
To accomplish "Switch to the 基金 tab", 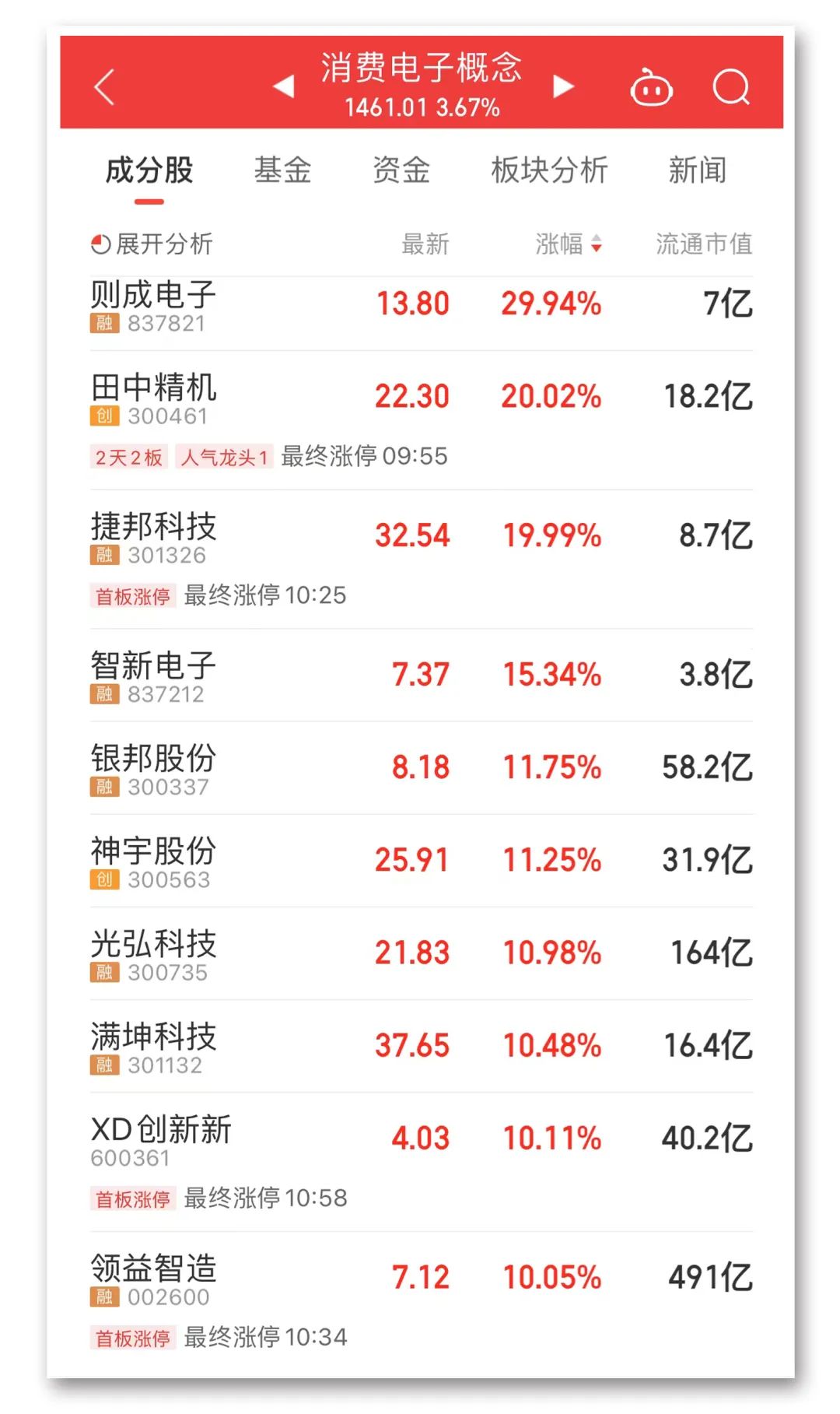I will point(283,170).
